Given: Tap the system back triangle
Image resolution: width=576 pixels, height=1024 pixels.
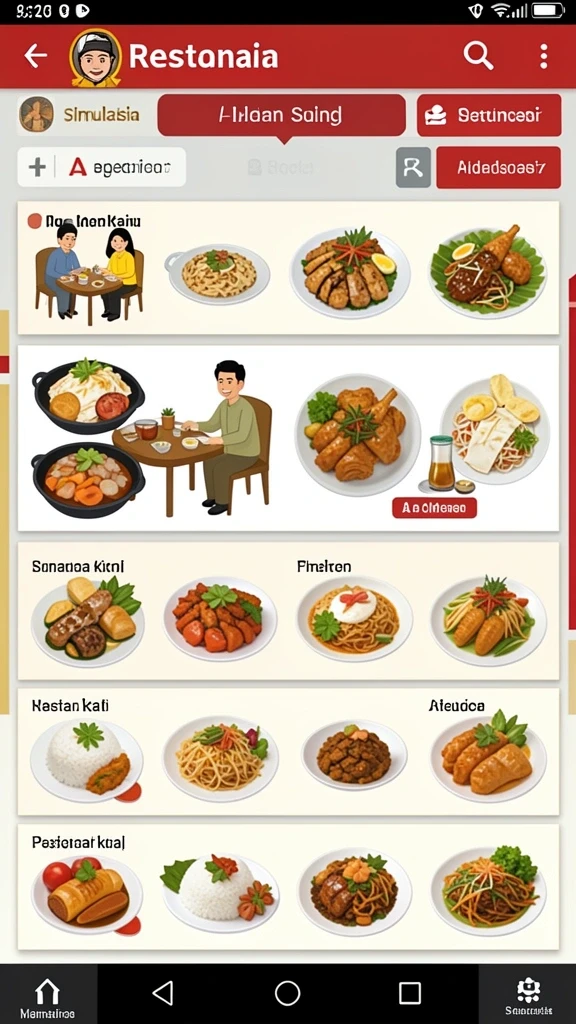Looking at the screenshot, I should coord(163,993).
